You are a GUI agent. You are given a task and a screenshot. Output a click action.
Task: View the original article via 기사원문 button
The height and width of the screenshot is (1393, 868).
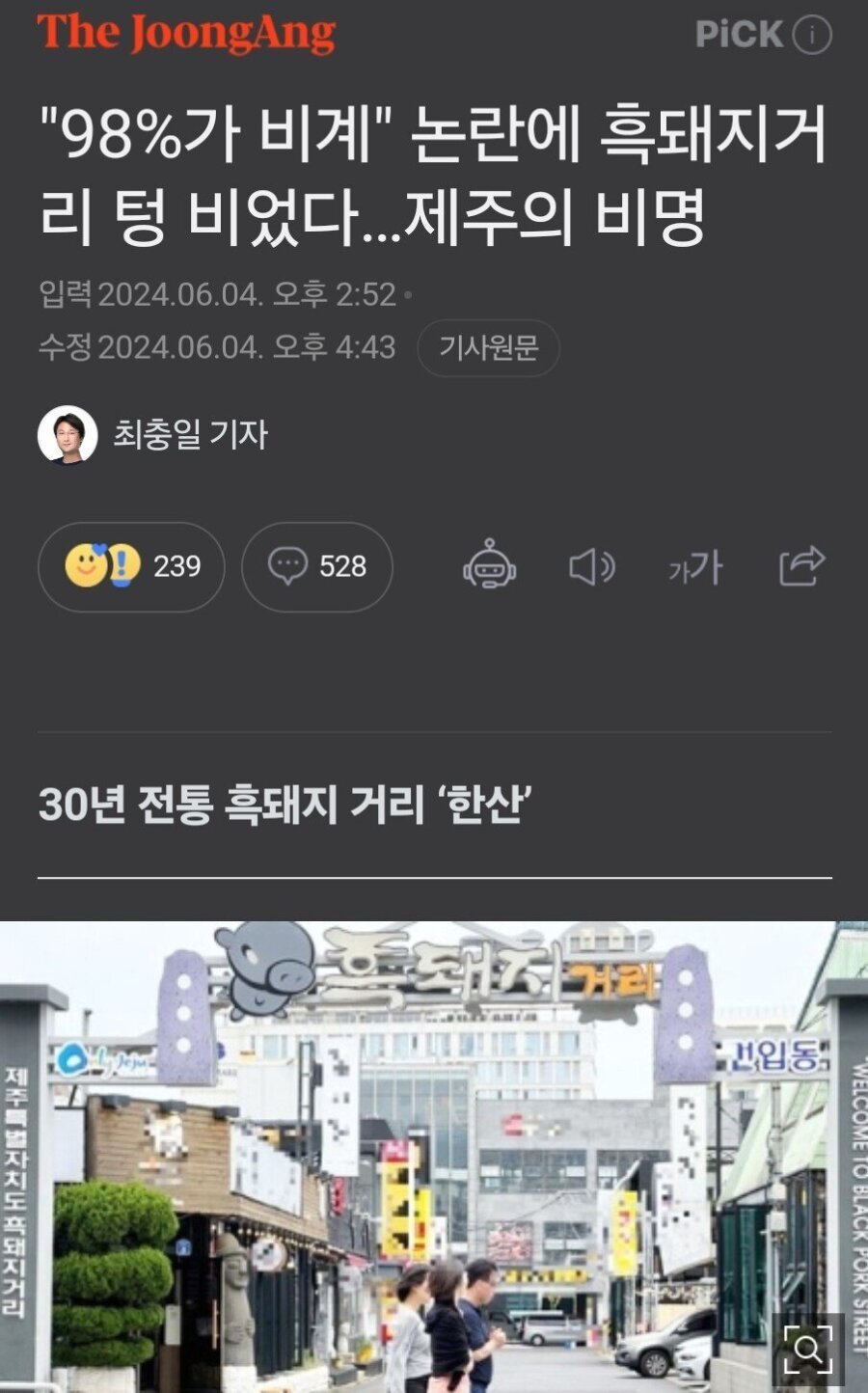pos(490,349)
